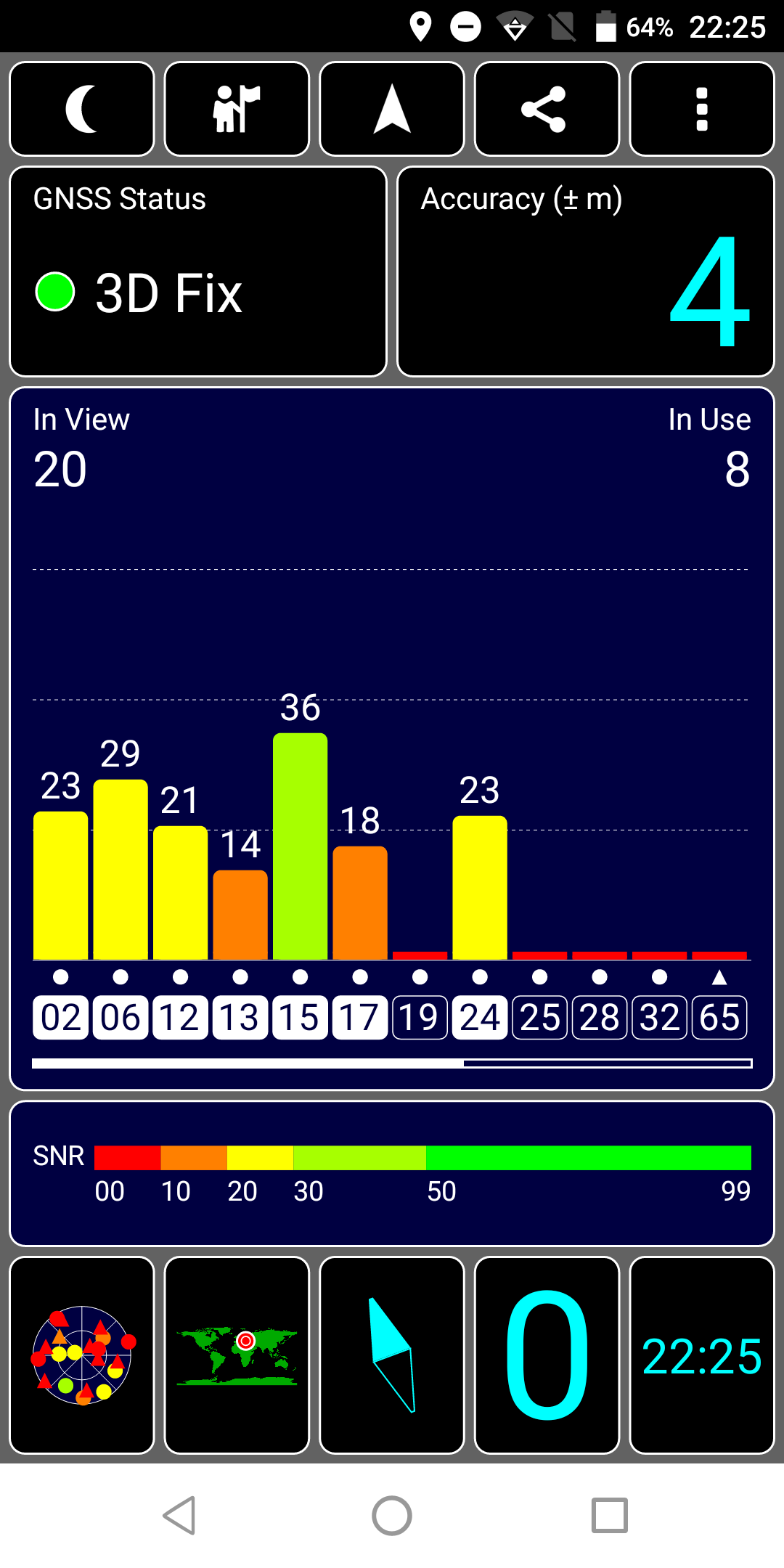
Task: Open the GNSS Status 3D Fix tile
Action: tap(198, 271)
